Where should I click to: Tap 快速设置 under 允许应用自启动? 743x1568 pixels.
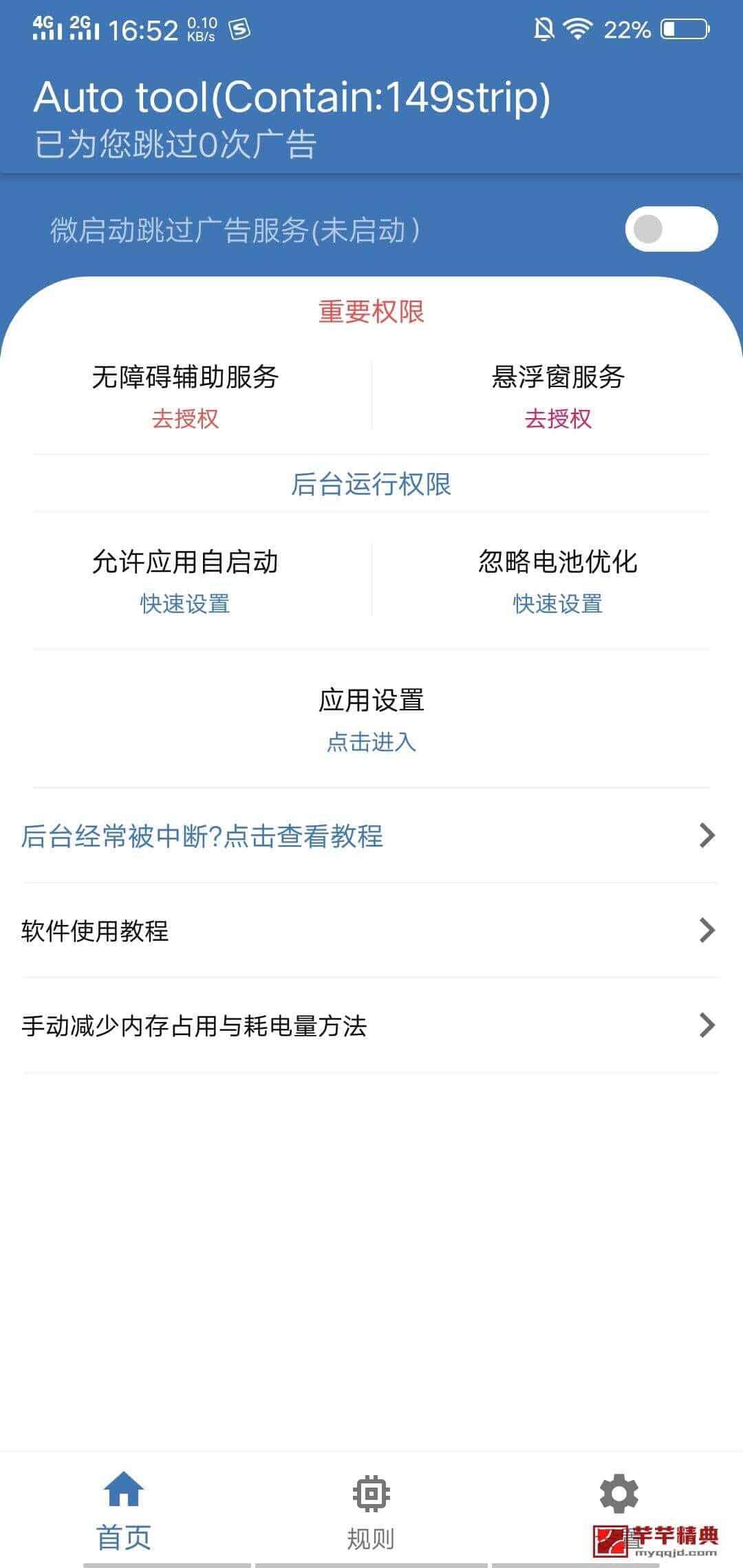click(185, 603)
